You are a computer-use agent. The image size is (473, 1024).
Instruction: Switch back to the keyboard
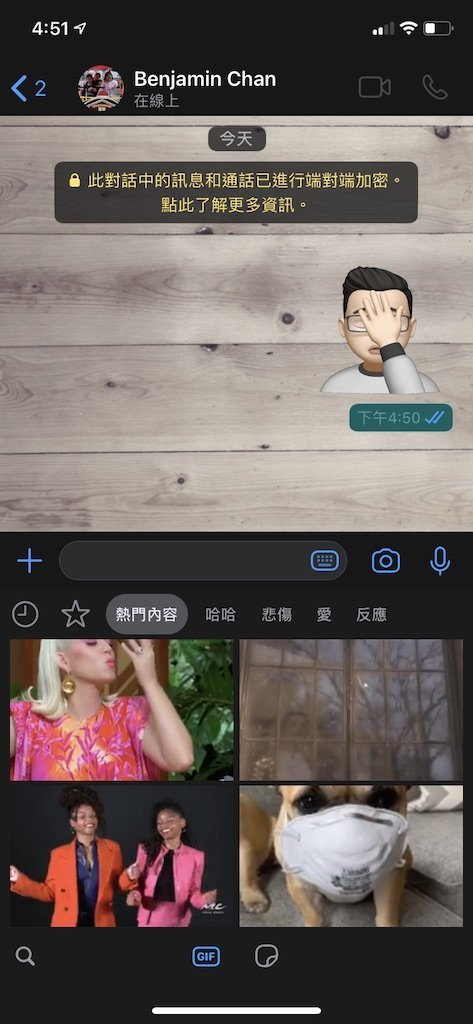325,560
